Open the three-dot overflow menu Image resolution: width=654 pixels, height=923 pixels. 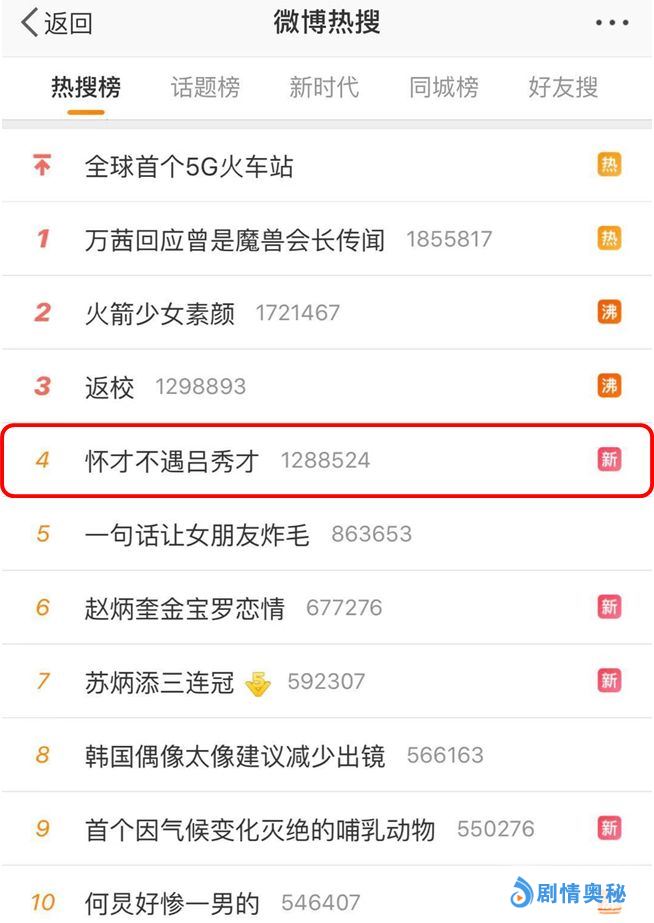[x=611, y=23]
